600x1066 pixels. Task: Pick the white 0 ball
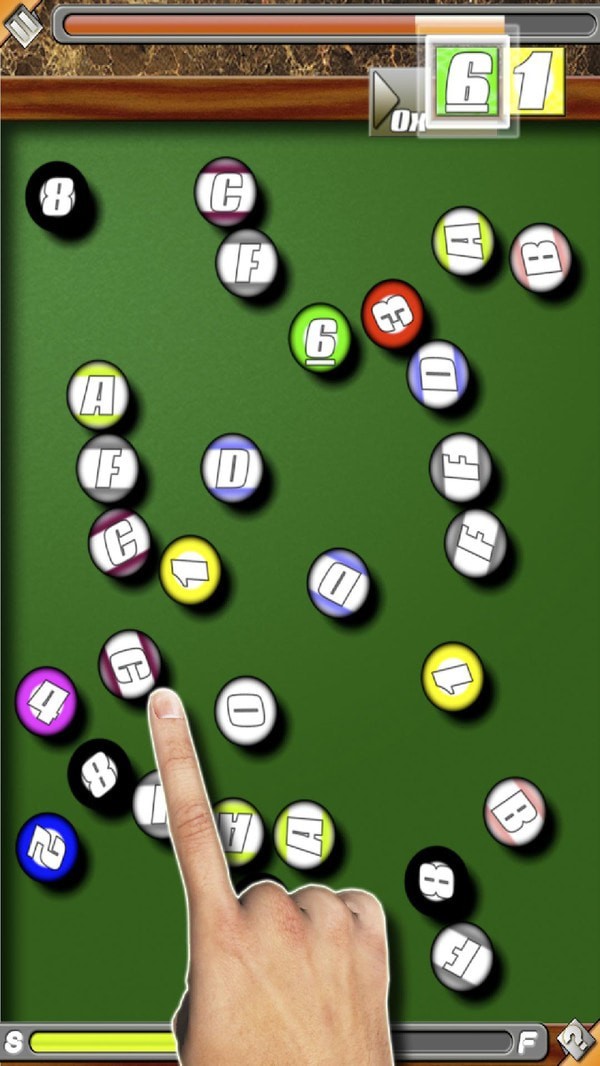click(245, 710)
